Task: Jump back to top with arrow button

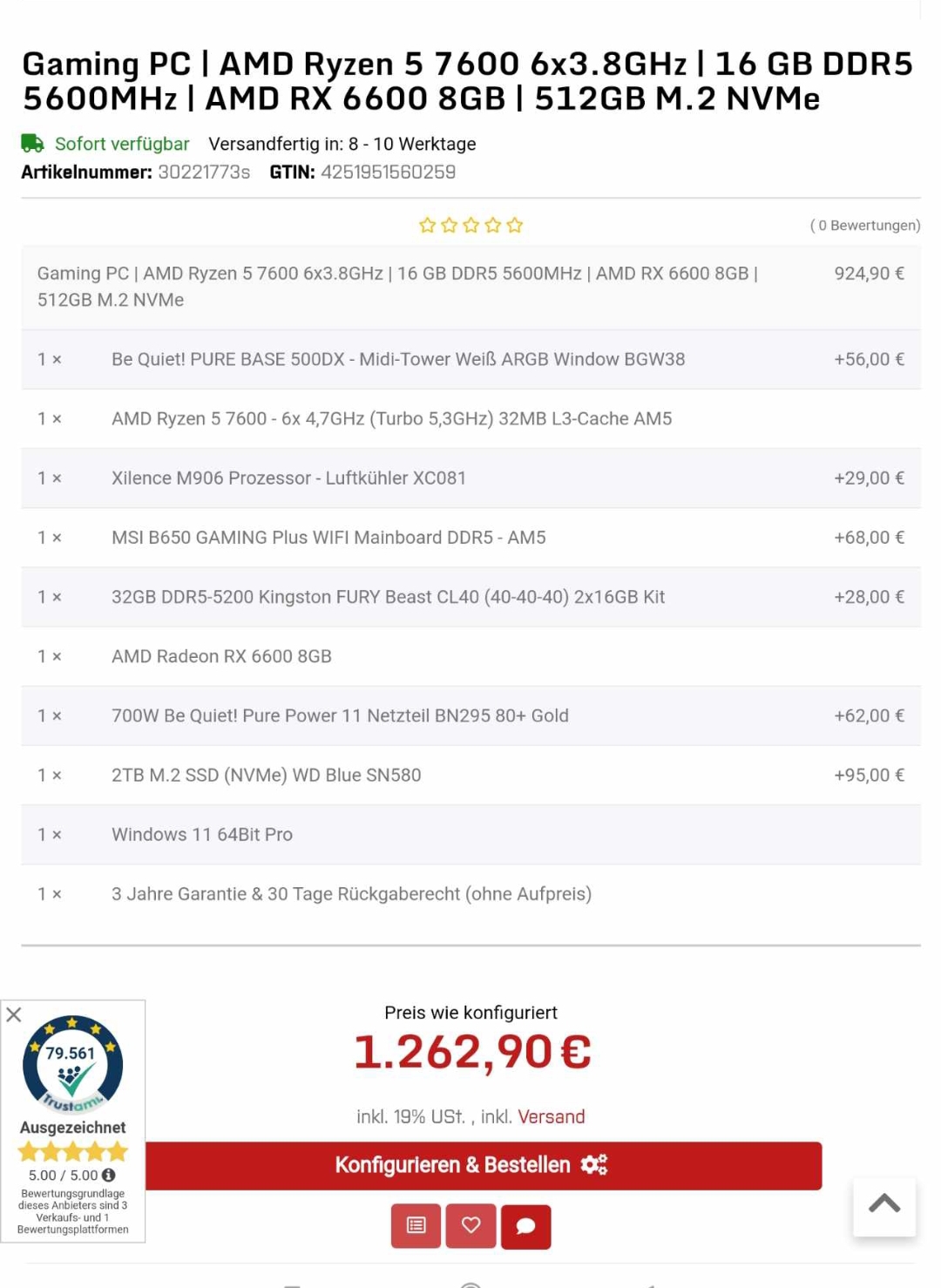Action: coord(884,1206)
